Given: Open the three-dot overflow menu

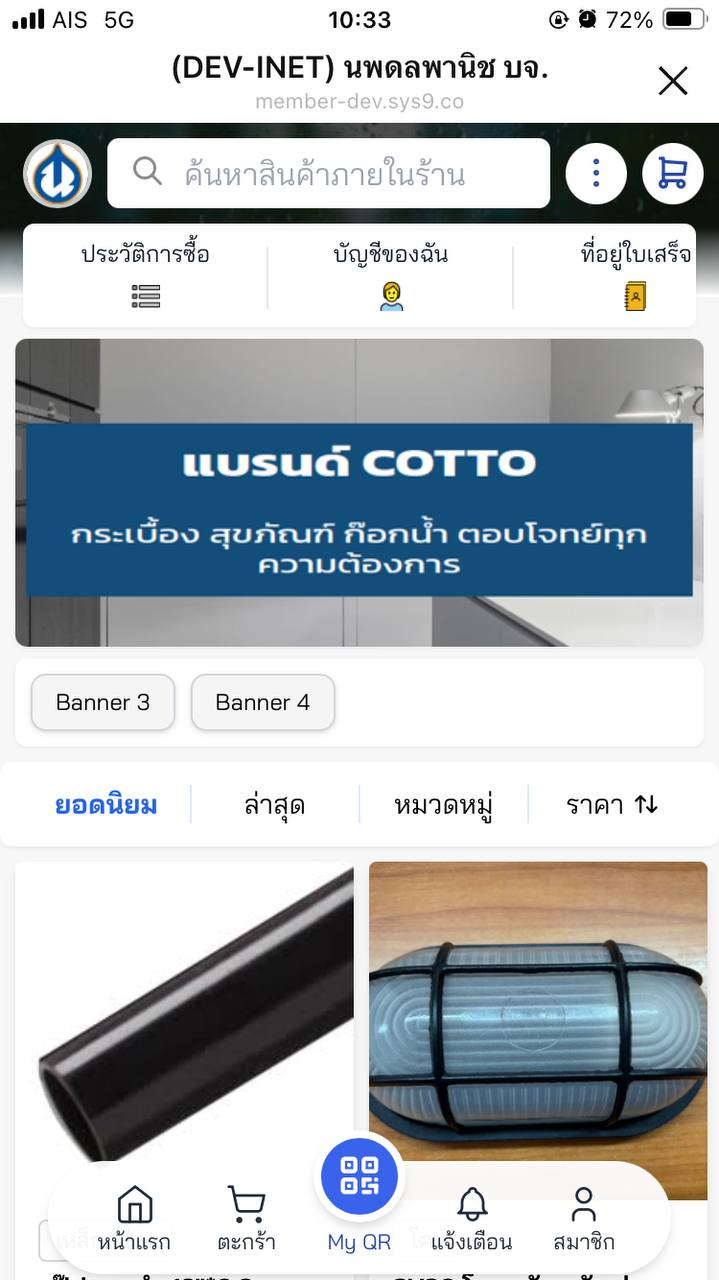Looking at the screenshot, I should coord(596,173).
